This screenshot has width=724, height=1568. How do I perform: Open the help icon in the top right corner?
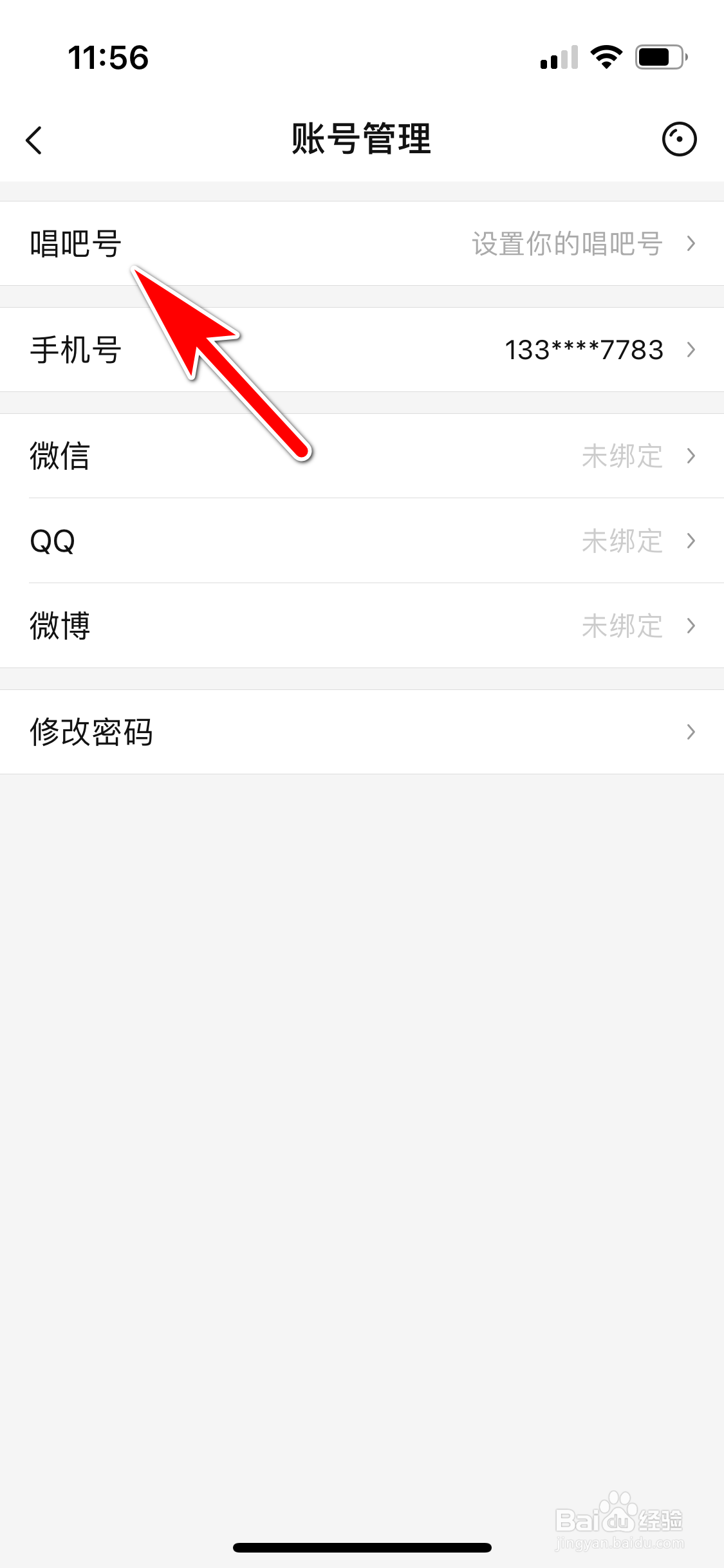click(678, 138)
